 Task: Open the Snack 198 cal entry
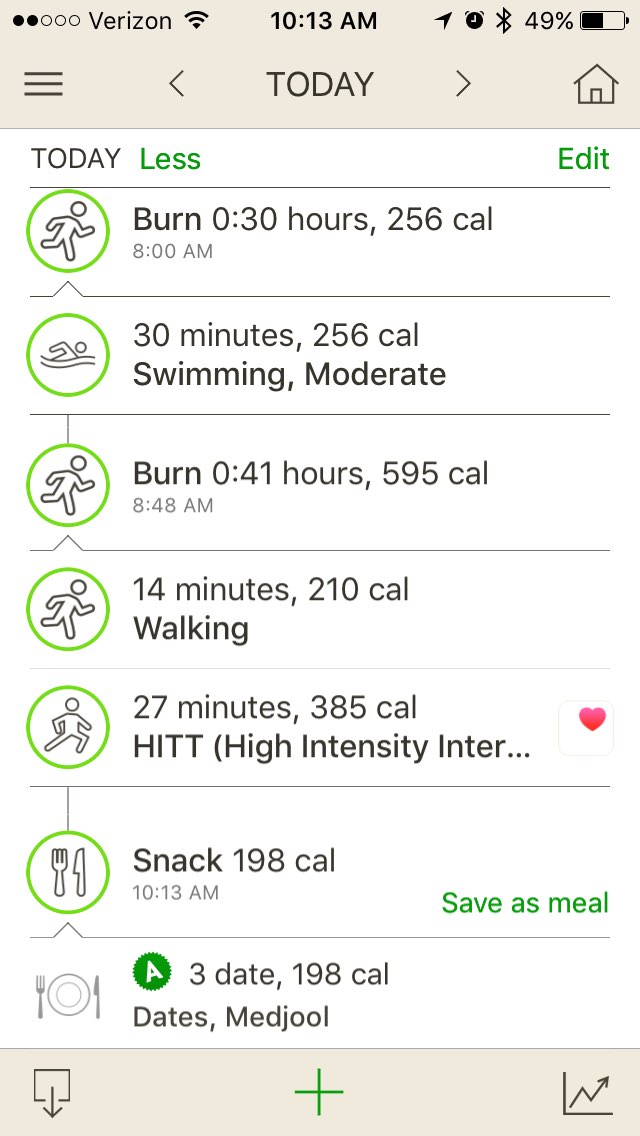[234, 872]
